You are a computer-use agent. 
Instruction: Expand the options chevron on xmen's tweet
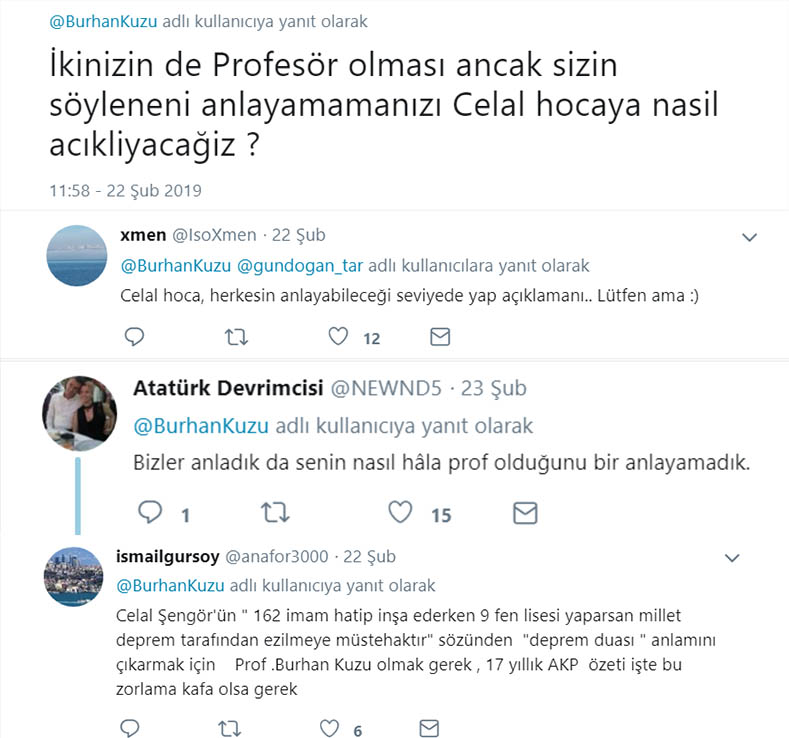coord(748,237)
